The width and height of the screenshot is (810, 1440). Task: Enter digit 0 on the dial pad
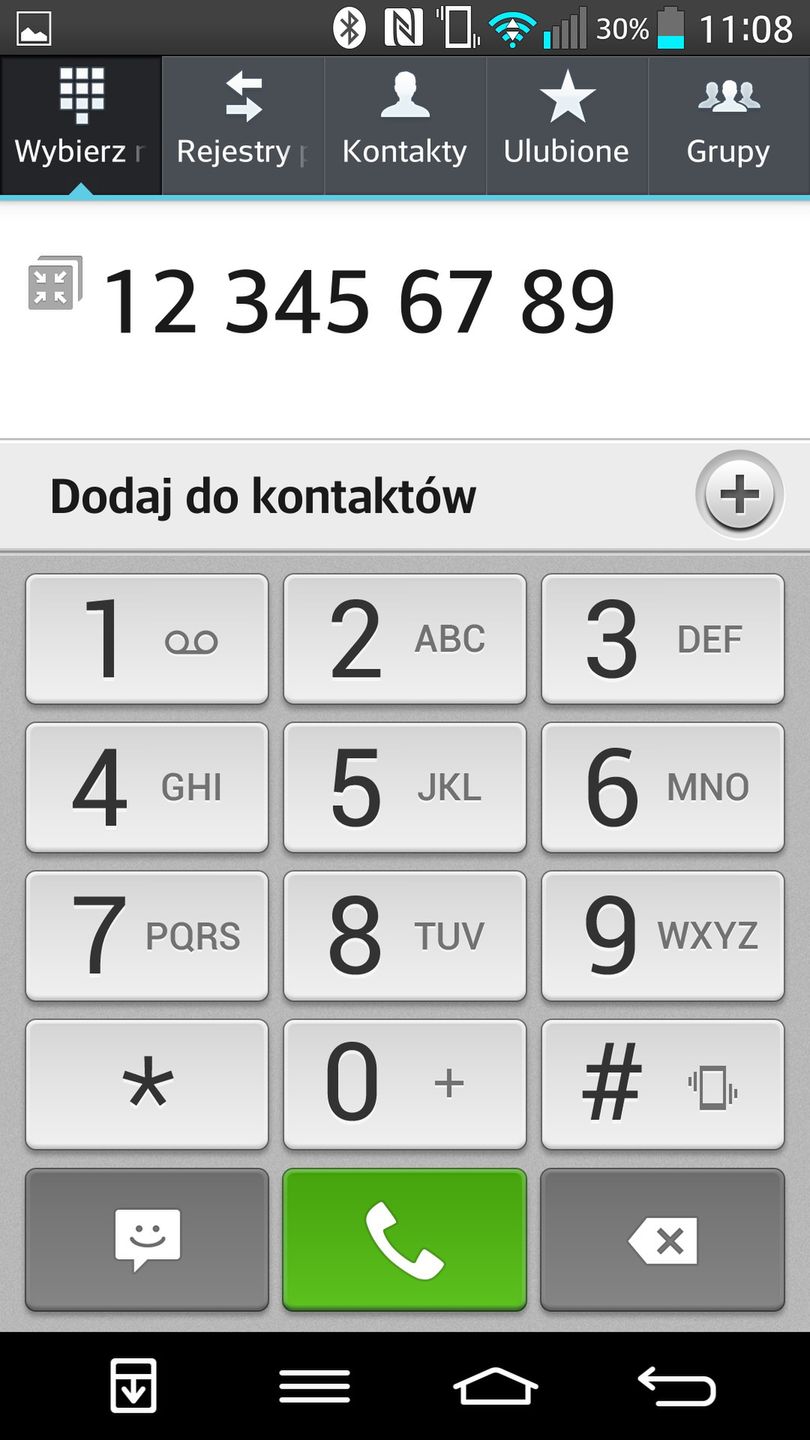(405, 1084)
